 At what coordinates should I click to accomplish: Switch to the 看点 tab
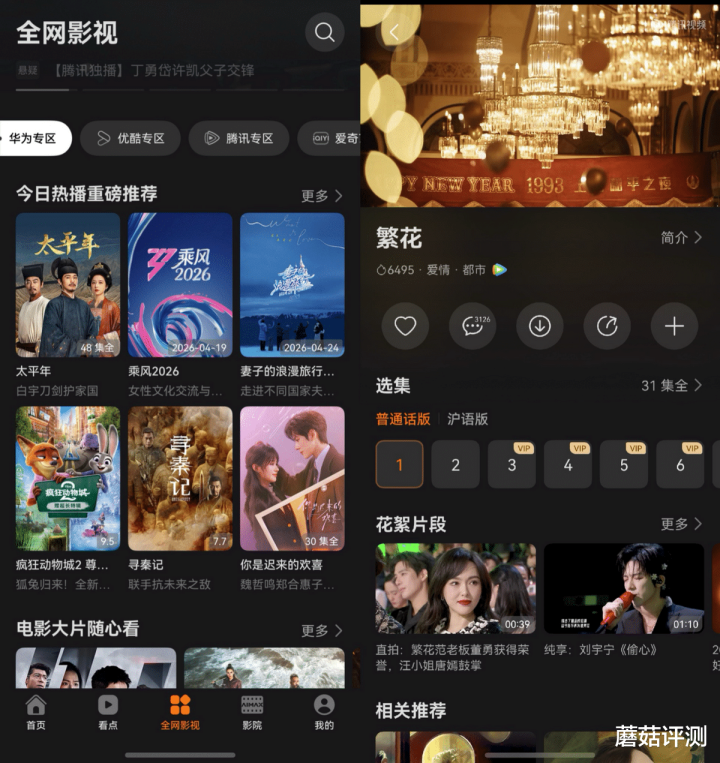[108, 712]
